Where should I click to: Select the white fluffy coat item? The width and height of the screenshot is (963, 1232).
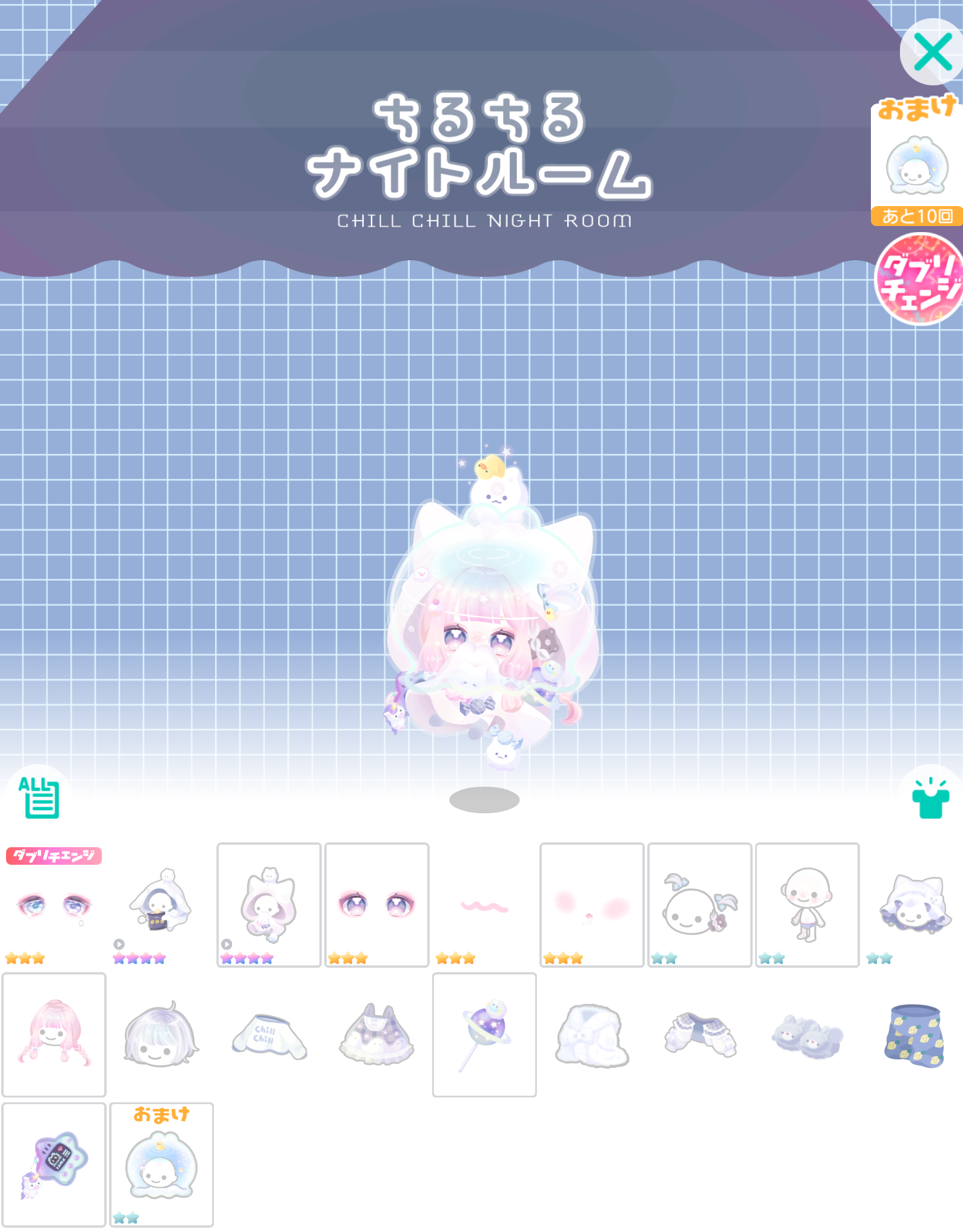[591, 1036]
